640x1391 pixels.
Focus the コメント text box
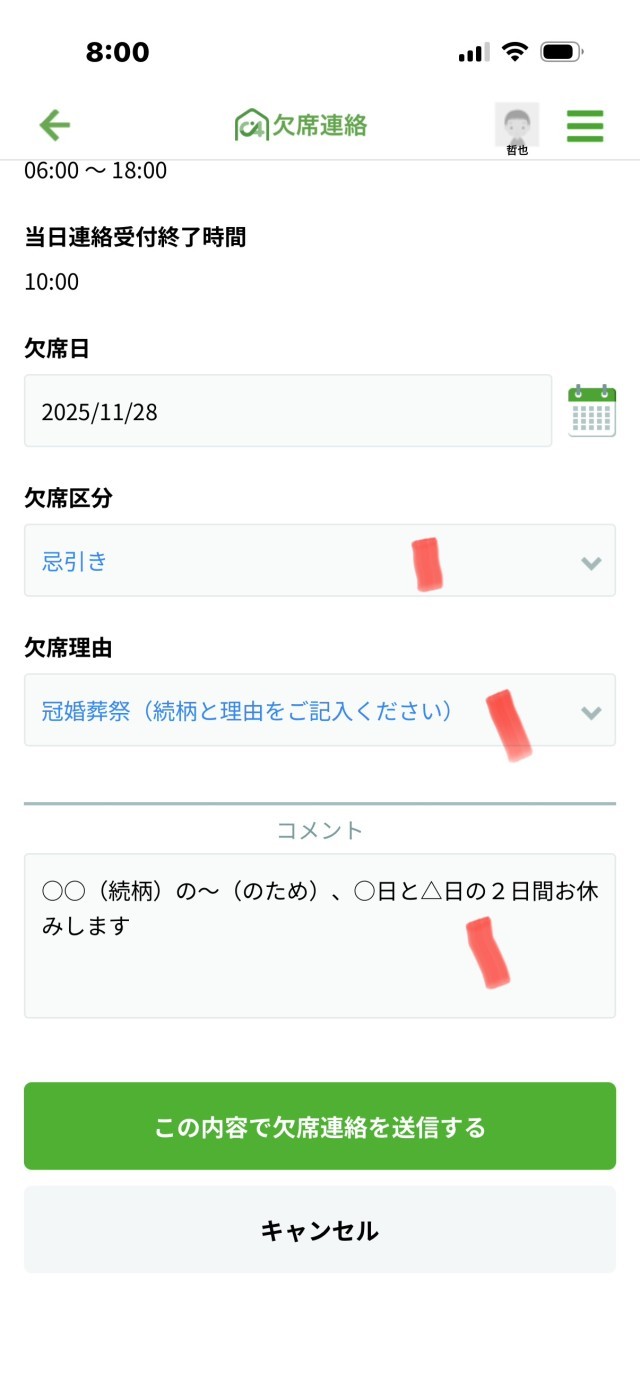tap(319, 936)
